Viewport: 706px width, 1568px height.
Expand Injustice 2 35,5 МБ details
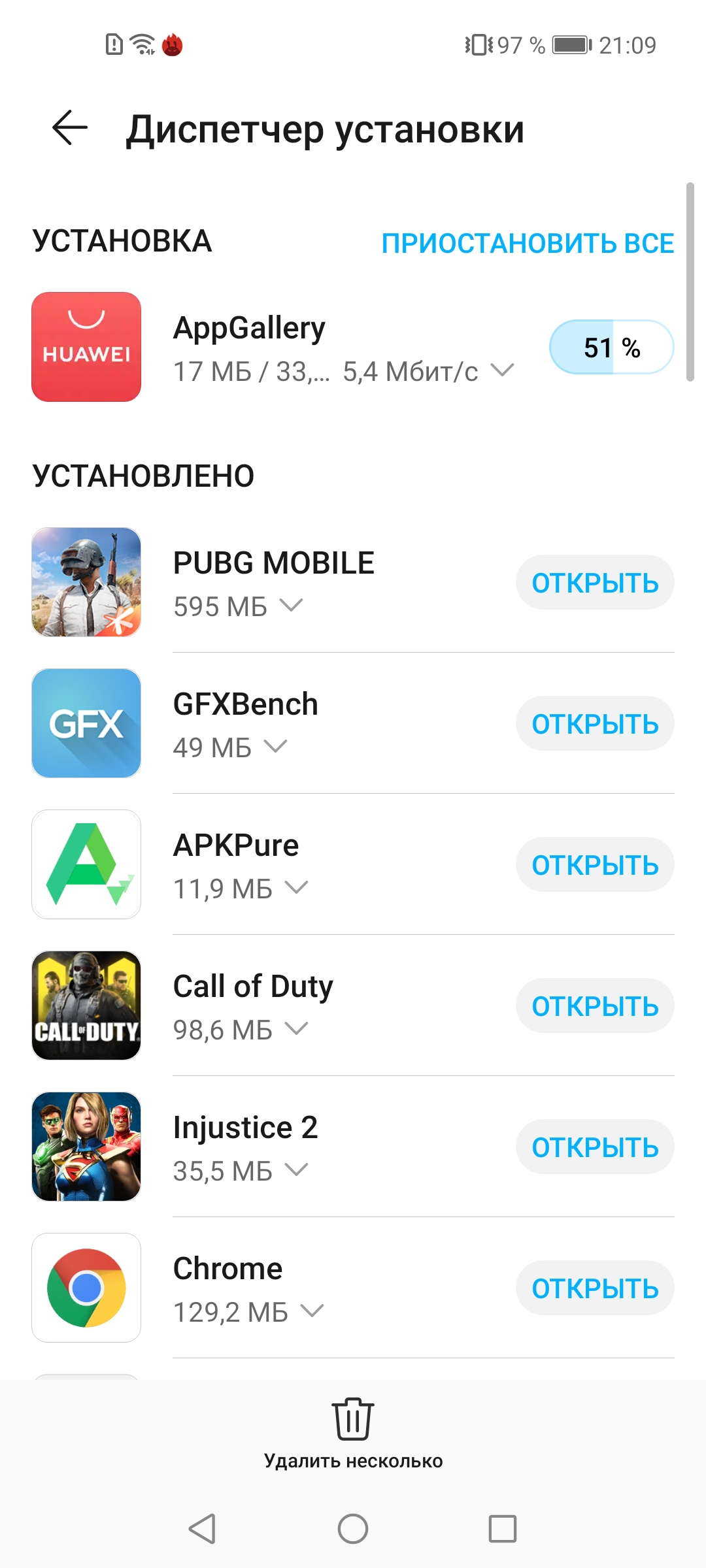click(x=297, y=1170)
